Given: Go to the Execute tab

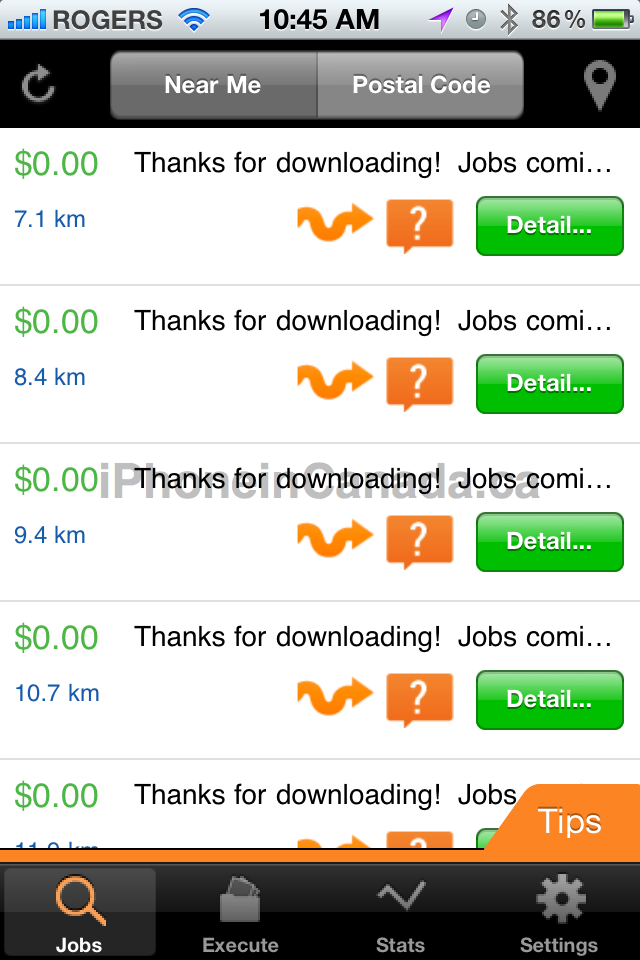Looking at the screenshot, I should point(240,913).
